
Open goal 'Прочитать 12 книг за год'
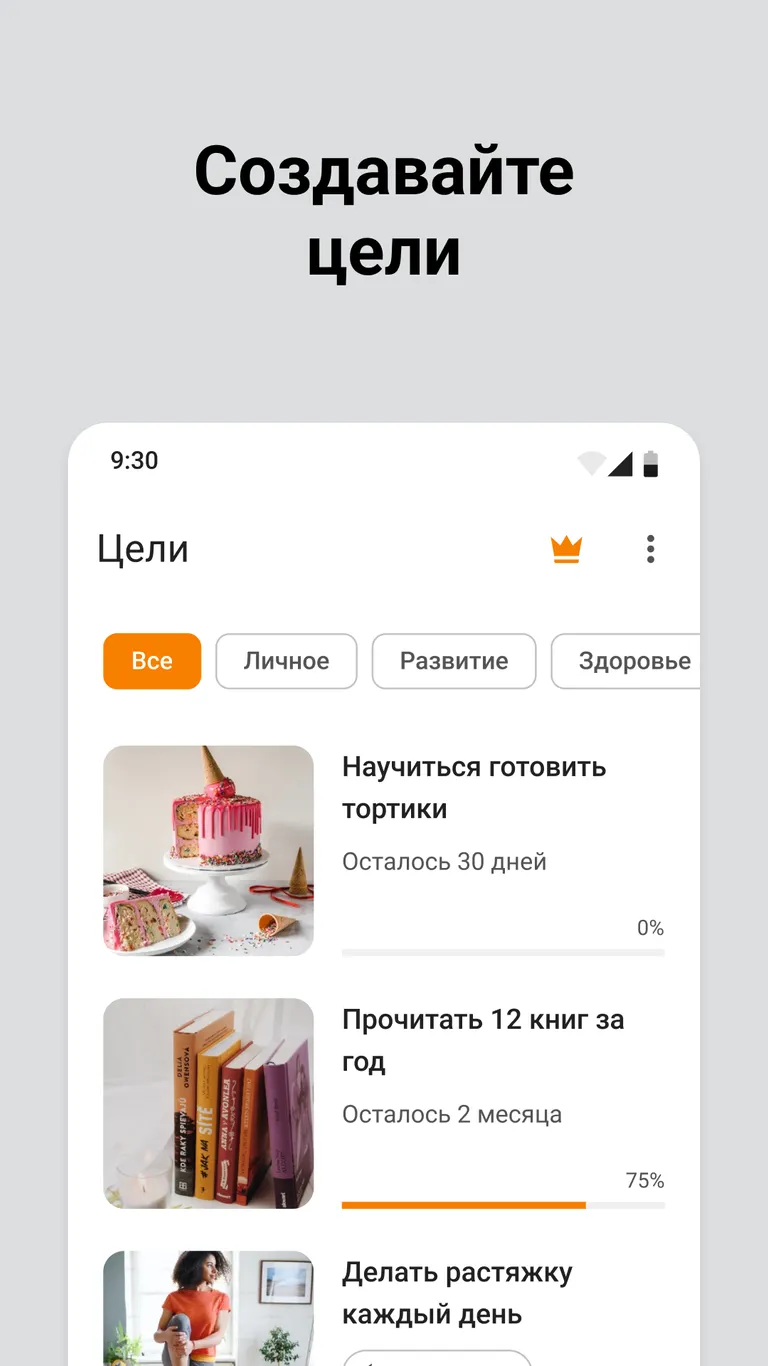tap(483, 1041)
